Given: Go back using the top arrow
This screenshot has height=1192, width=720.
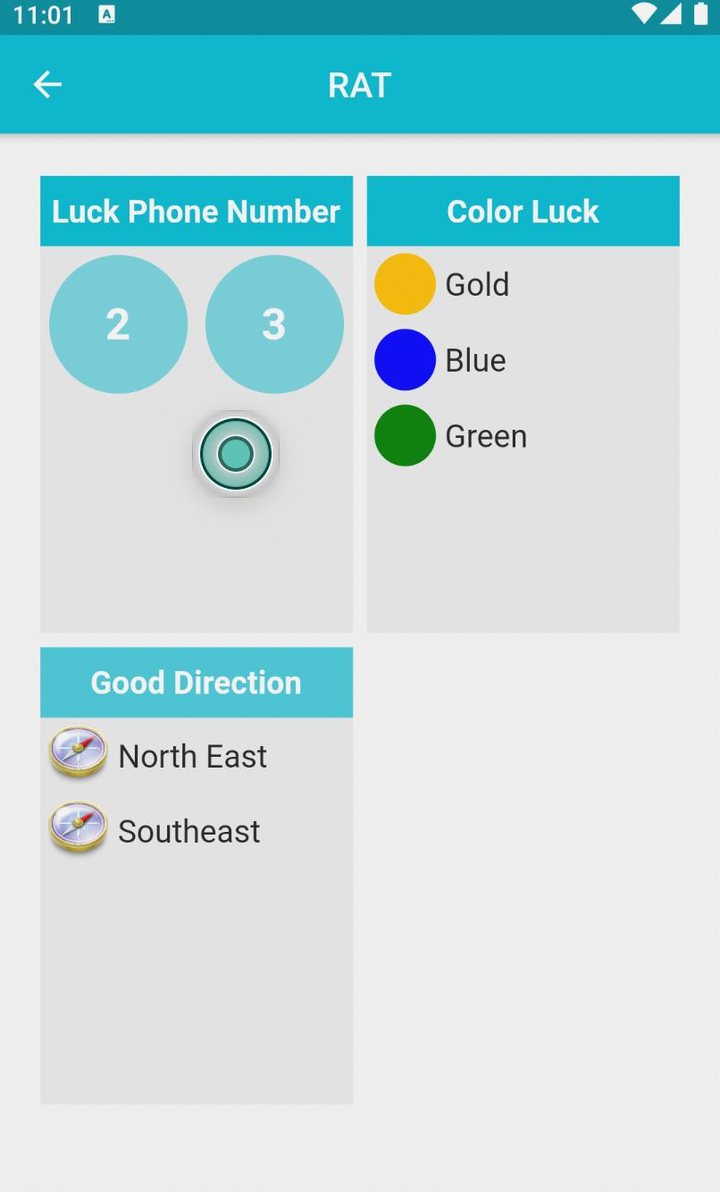Looking at the screenshot, I should tap(47, 85).
